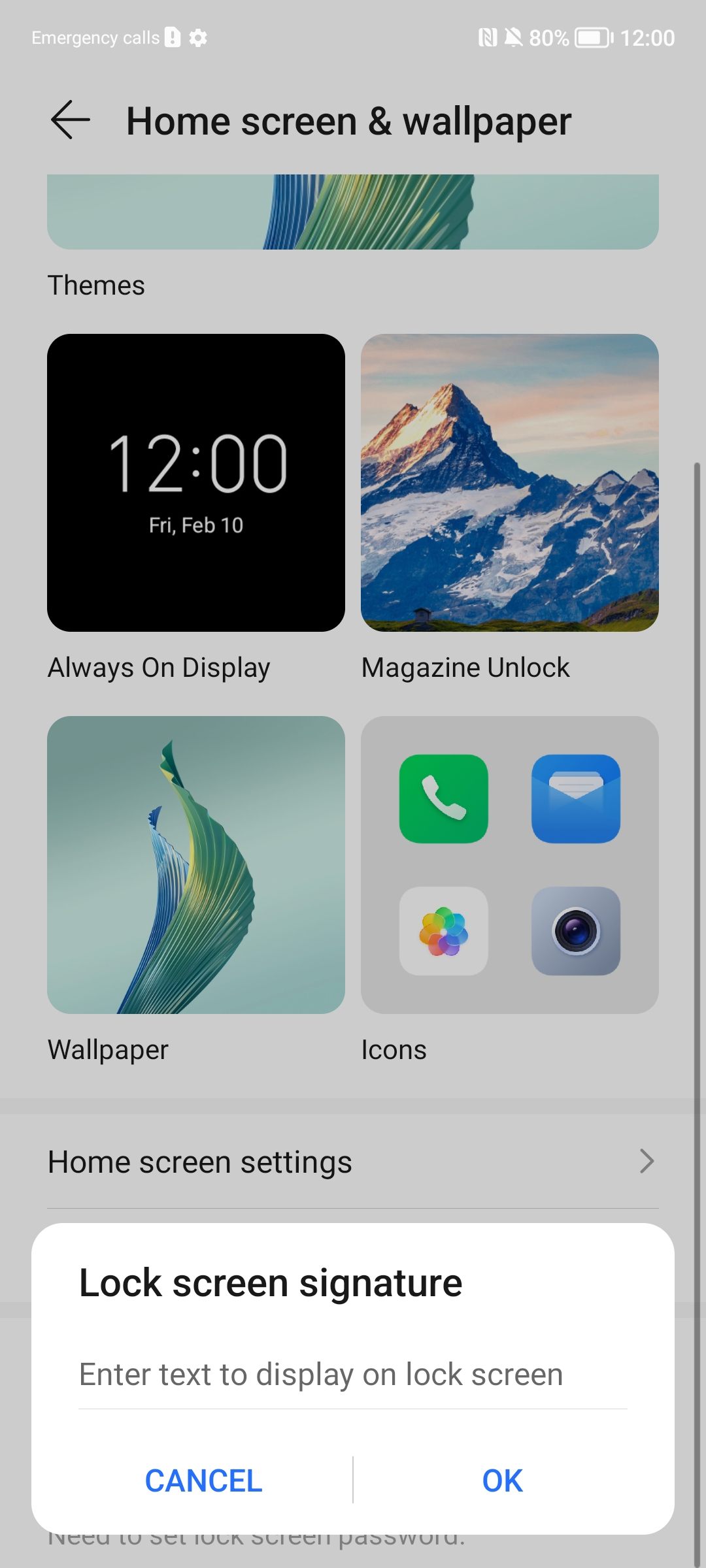This screenshot has width=706, height=1568.
Task: Confirm the lock screen signature with OK
Action: (502, 1480)
